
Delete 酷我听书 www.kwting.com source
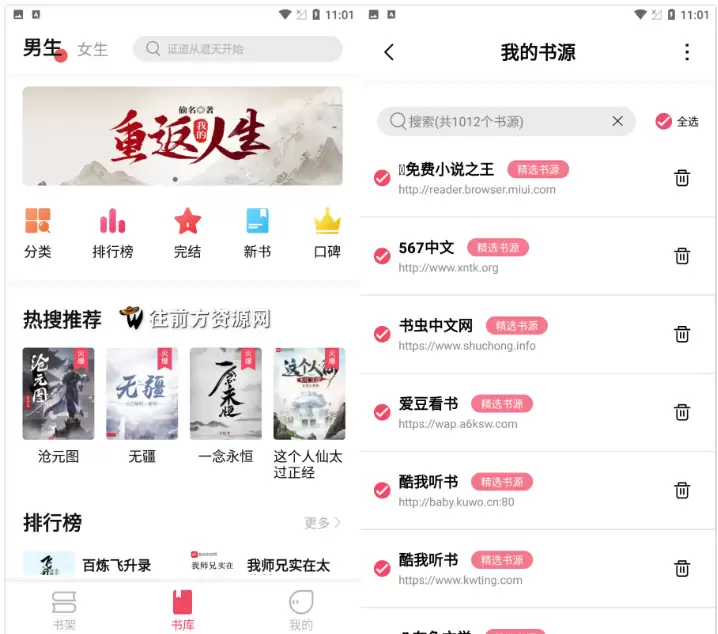coord(682,568)
